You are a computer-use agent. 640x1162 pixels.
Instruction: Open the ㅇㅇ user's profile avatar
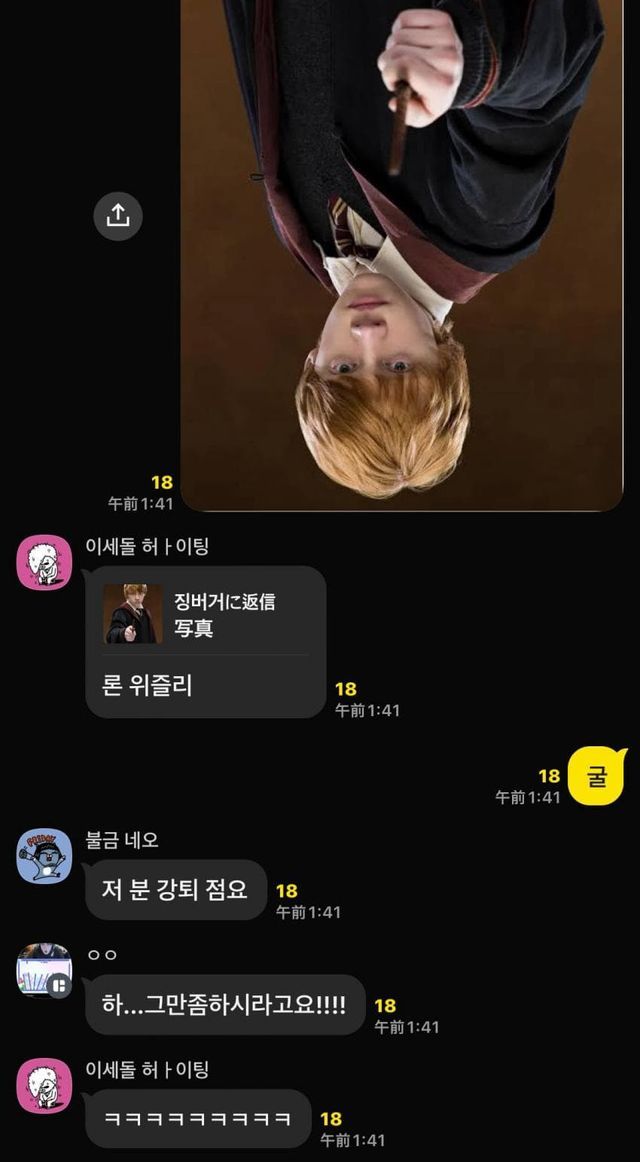tap(45, 970)
